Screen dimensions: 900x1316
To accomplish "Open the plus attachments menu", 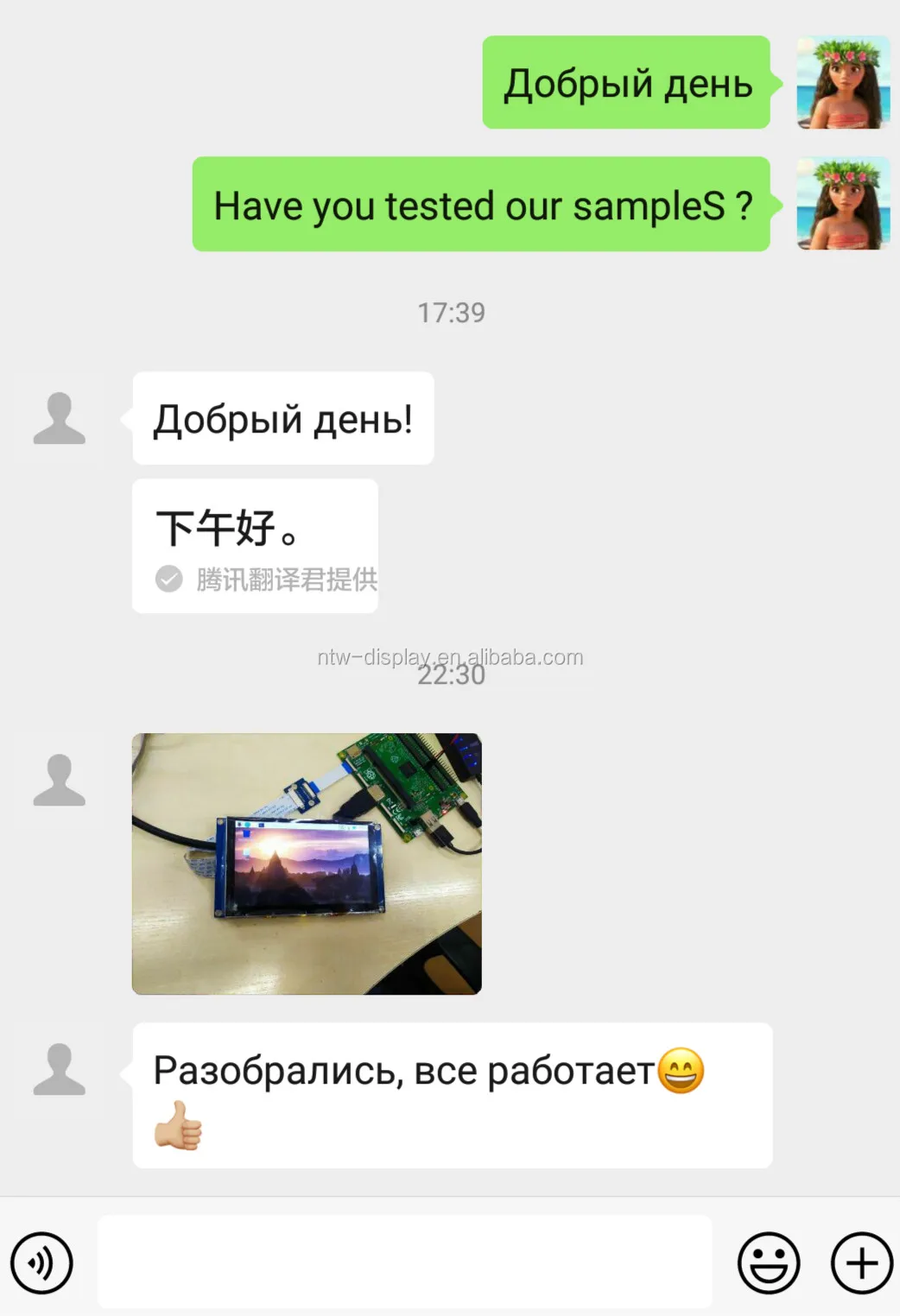I will coord(861,1262).
